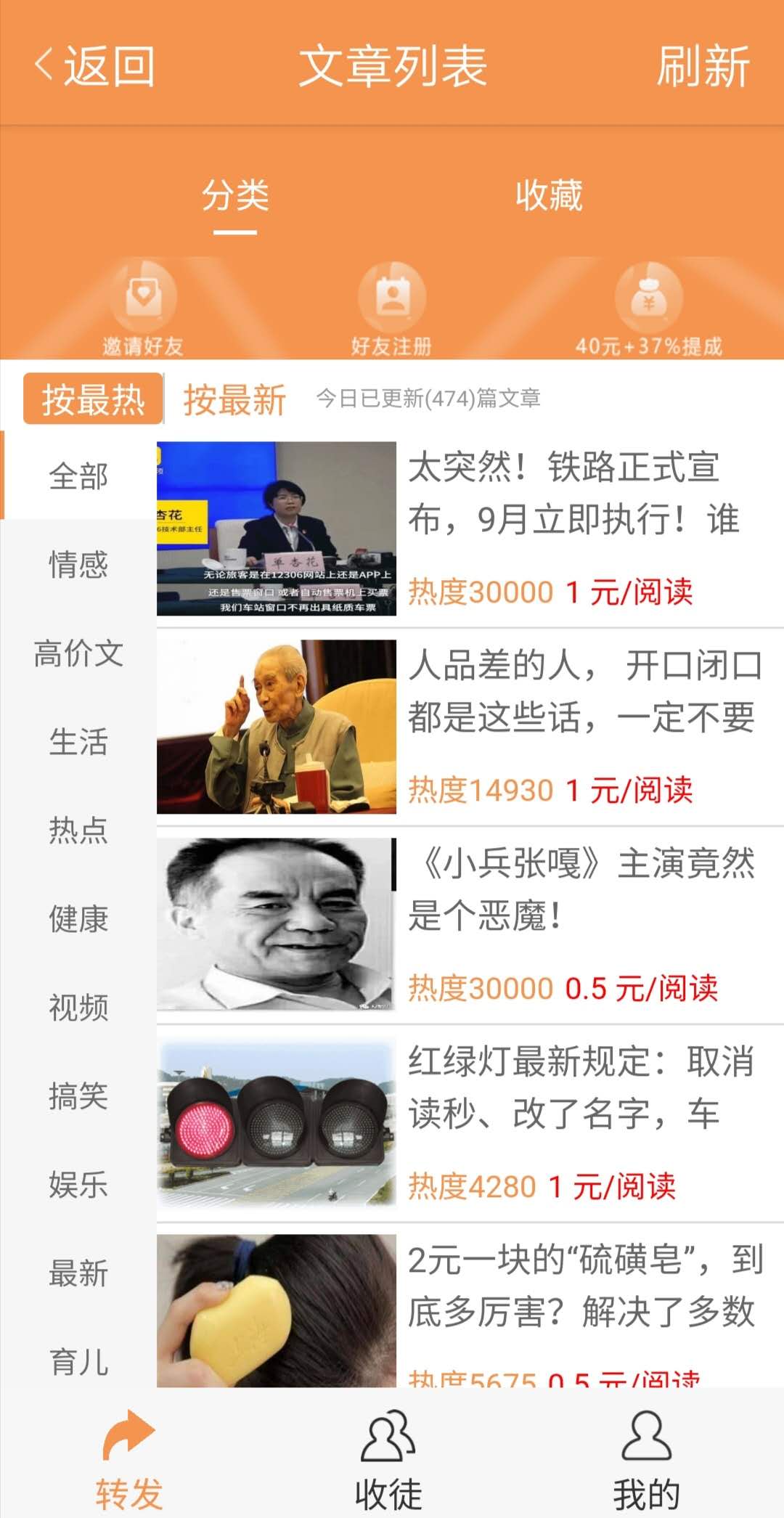Screen dimensions: 784x1518
Task: Open the 铁路正式宣布 article
Action: tap(470, 529)
